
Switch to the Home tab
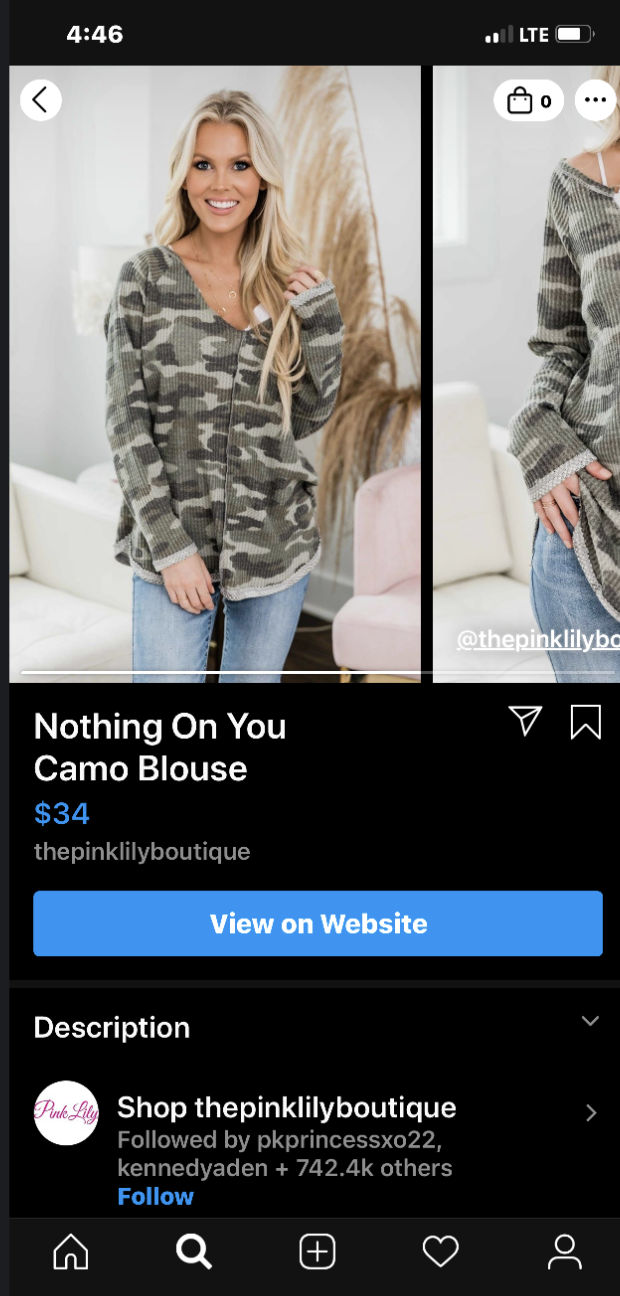(x=70, y=1251)
